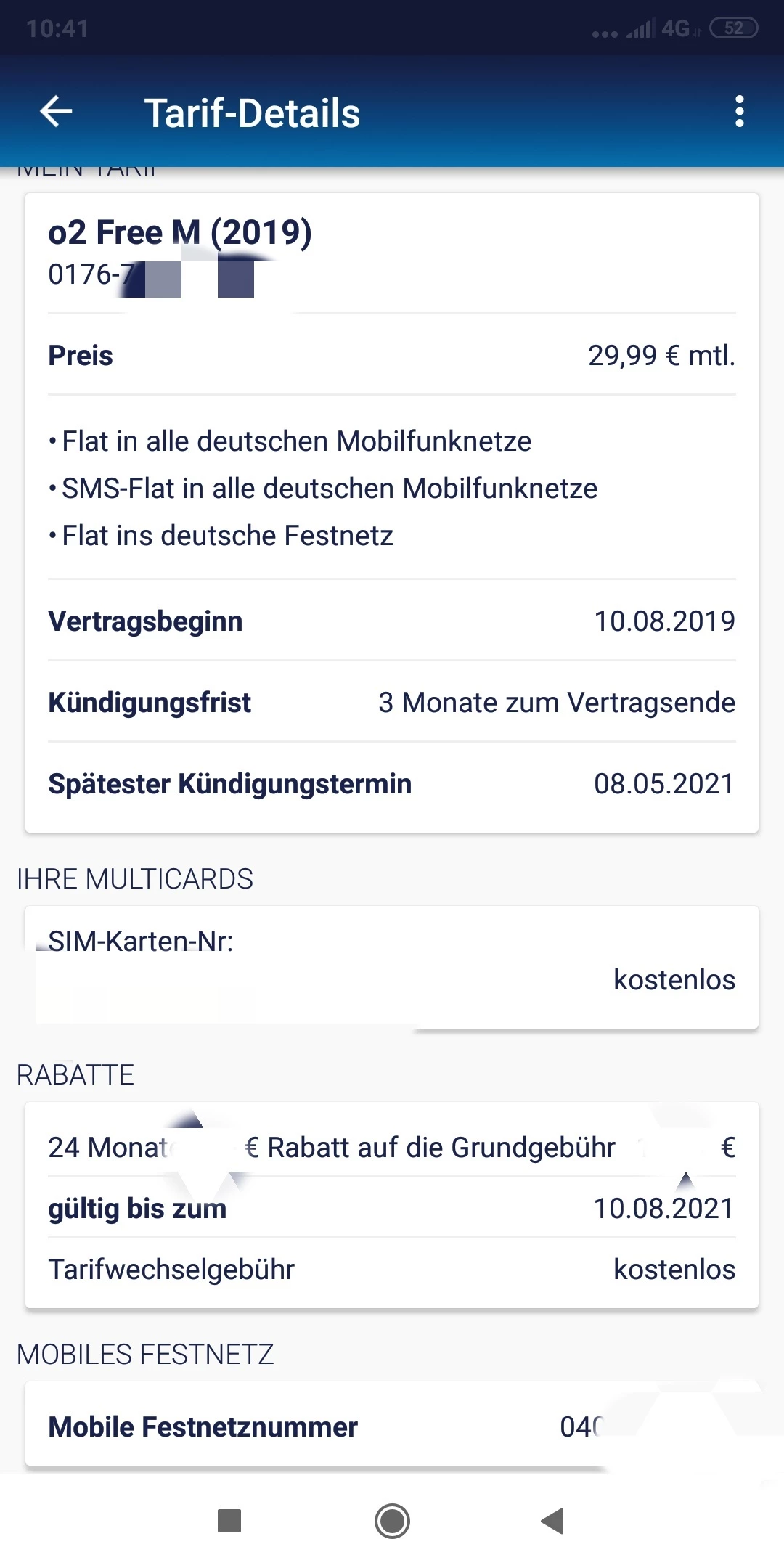This screenshot has height=1568, width=784.
Task: Tap the system home button
Action: [x=392, y=1521]
